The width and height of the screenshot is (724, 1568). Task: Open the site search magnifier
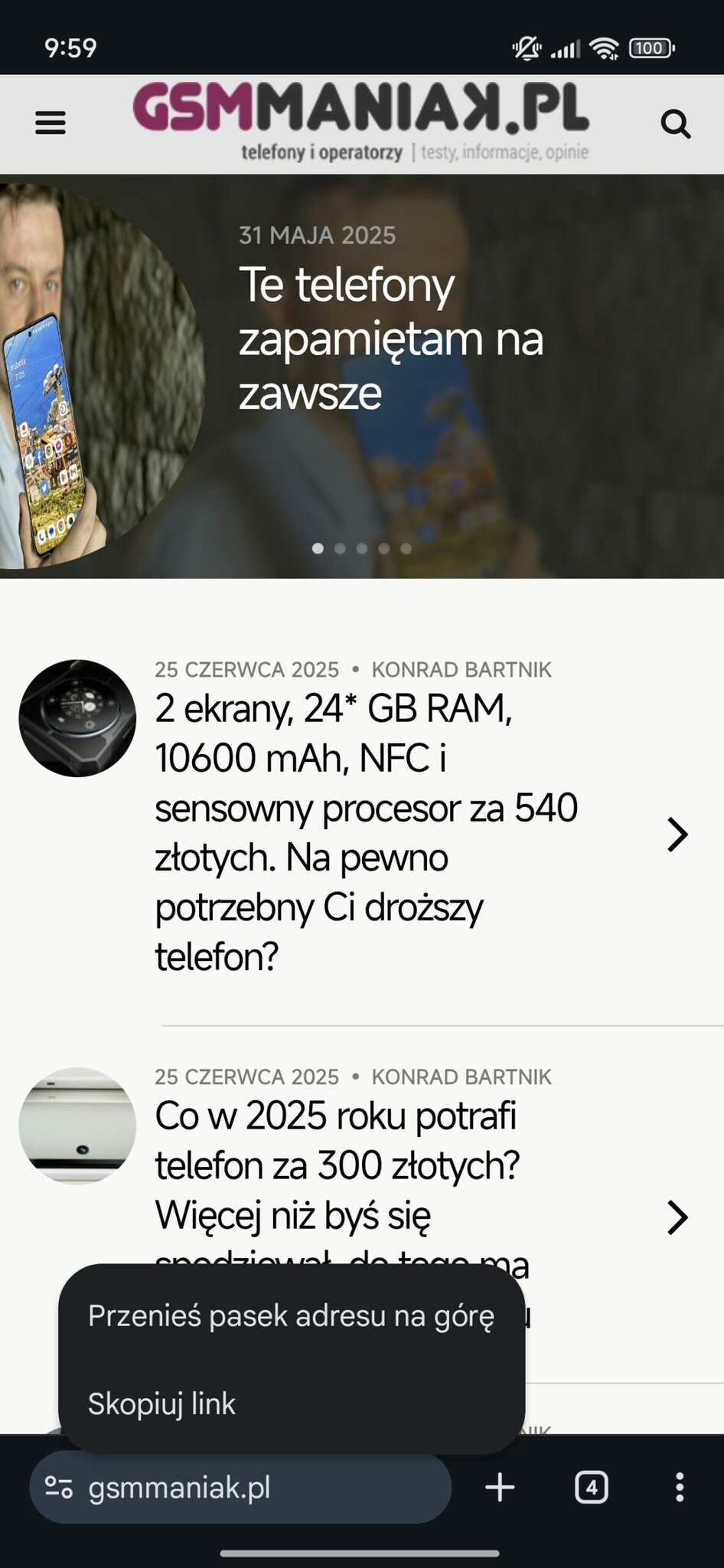click(675, 123)
